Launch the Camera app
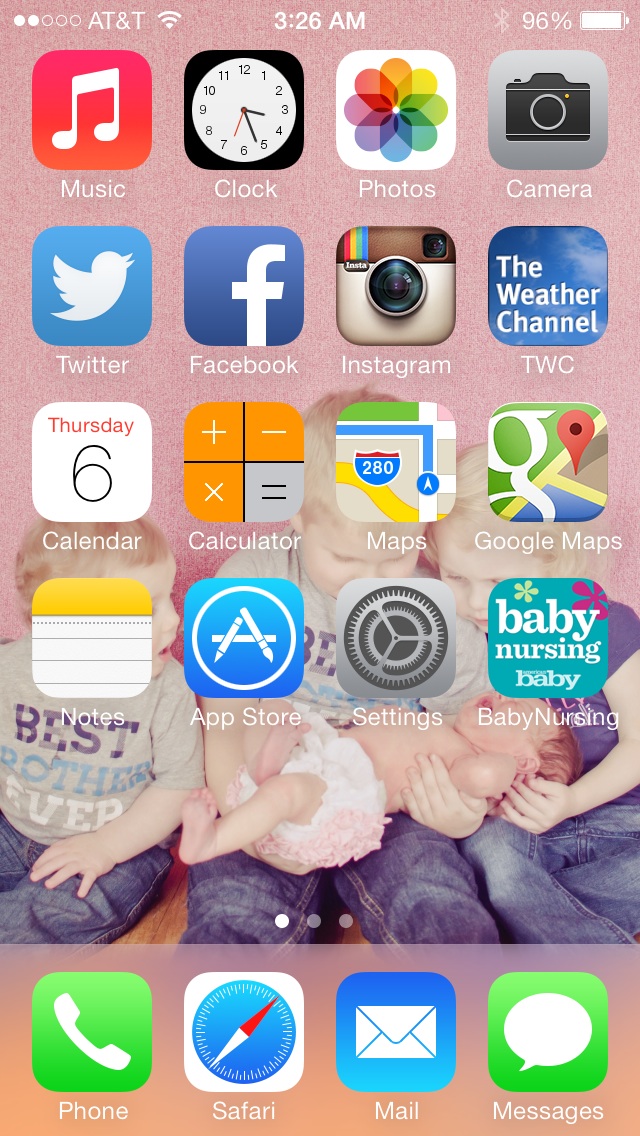 click(x=548, y=110)
